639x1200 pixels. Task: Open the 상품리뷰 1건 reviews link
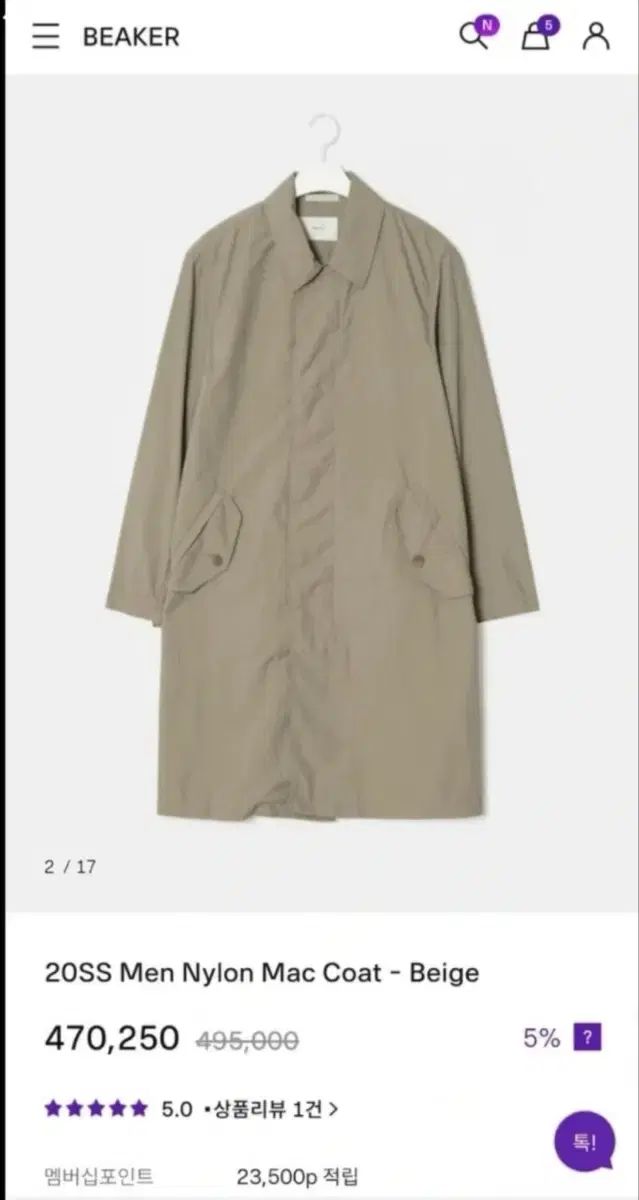tap(274, 1108)
